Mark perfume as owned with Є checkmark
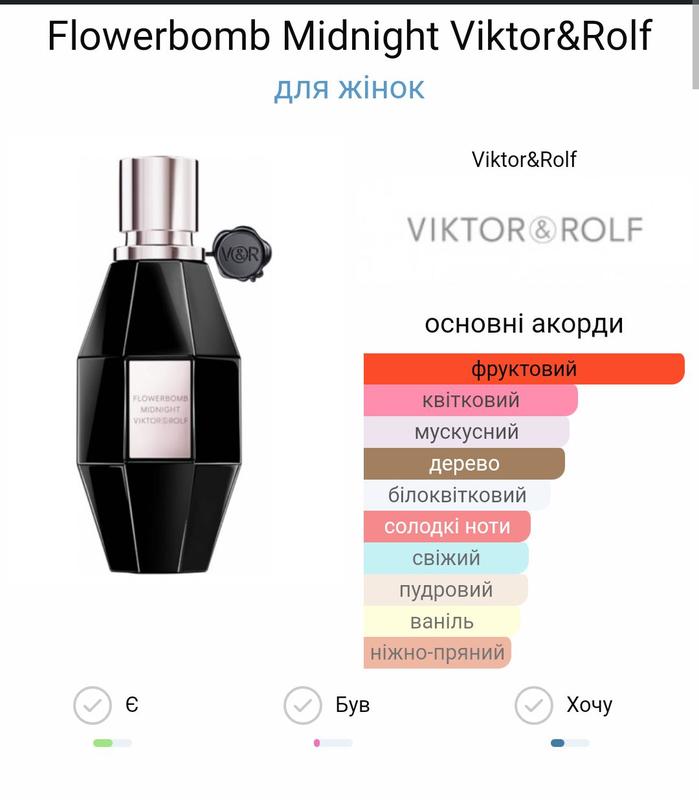 (93, 705)
